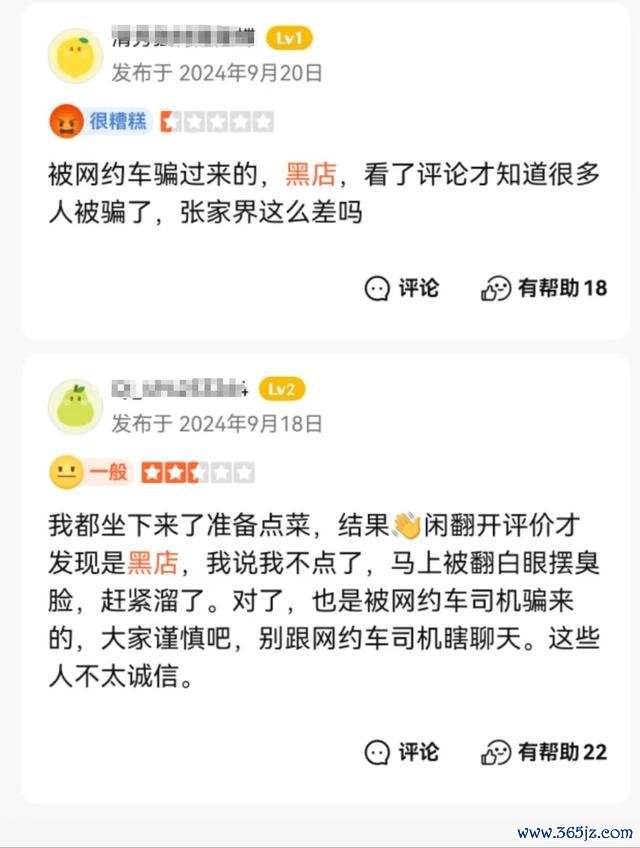Mark the September 18 review as helpful
The height and width of the screenshot is (848, 640).
pyautogui.click(x=544, y=752)
